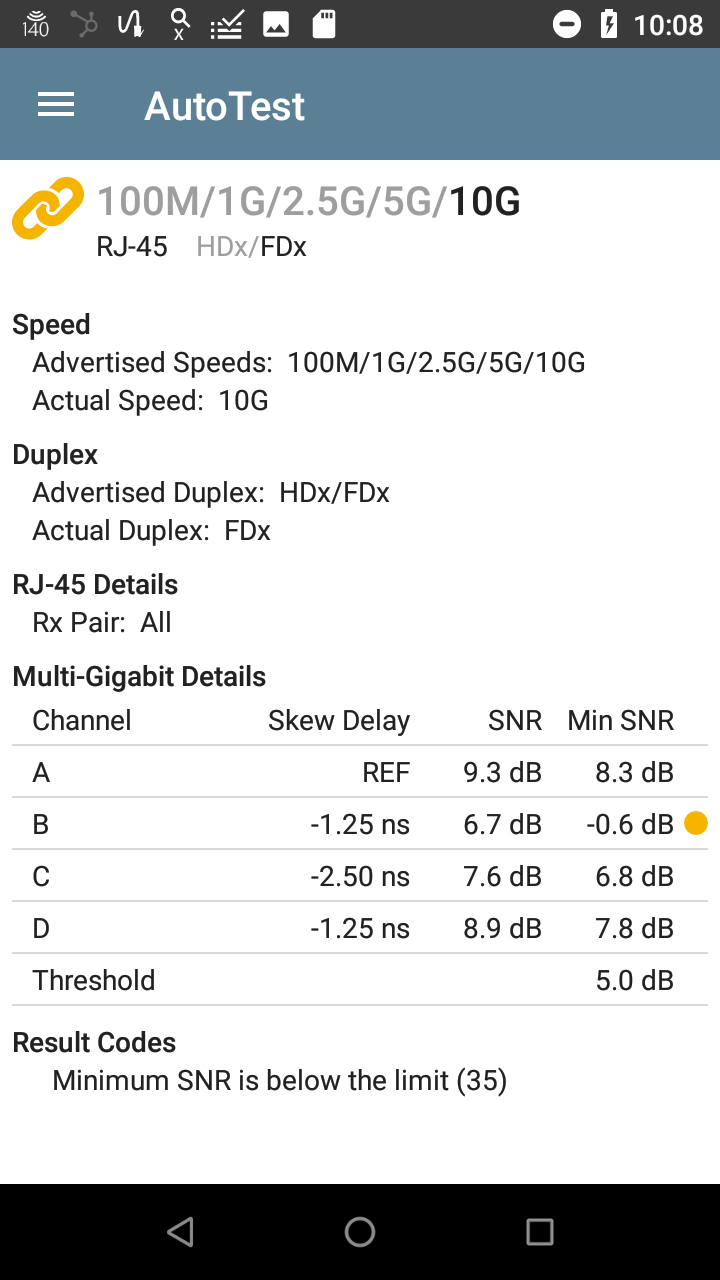Tap the search-with-x notification icon
Image resolution: width=720 pixels, height=1280 pixels.
coord(179,22)
